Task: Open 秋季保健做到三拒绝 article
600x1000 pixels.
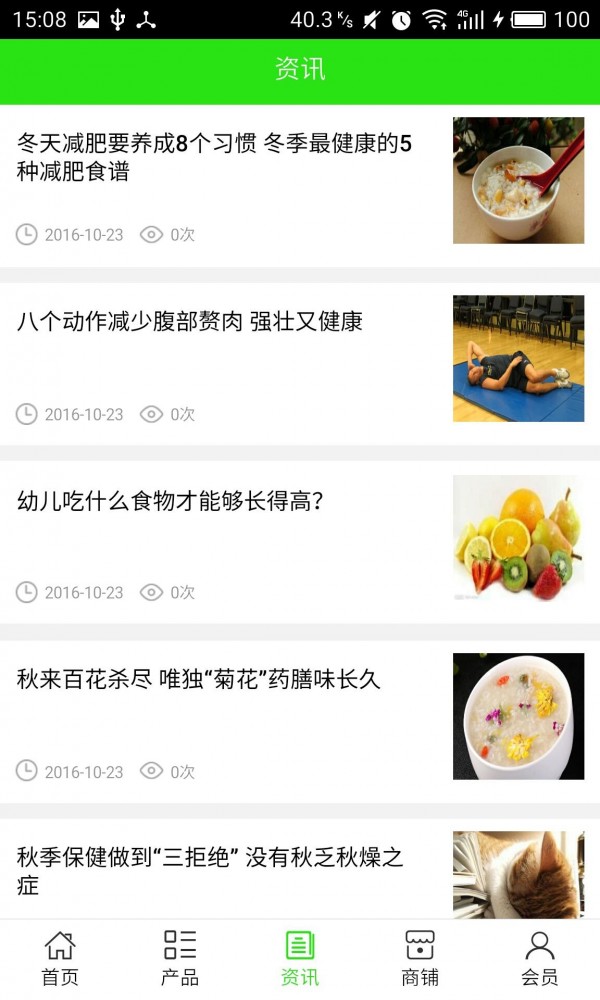Action: pos(210,870)
